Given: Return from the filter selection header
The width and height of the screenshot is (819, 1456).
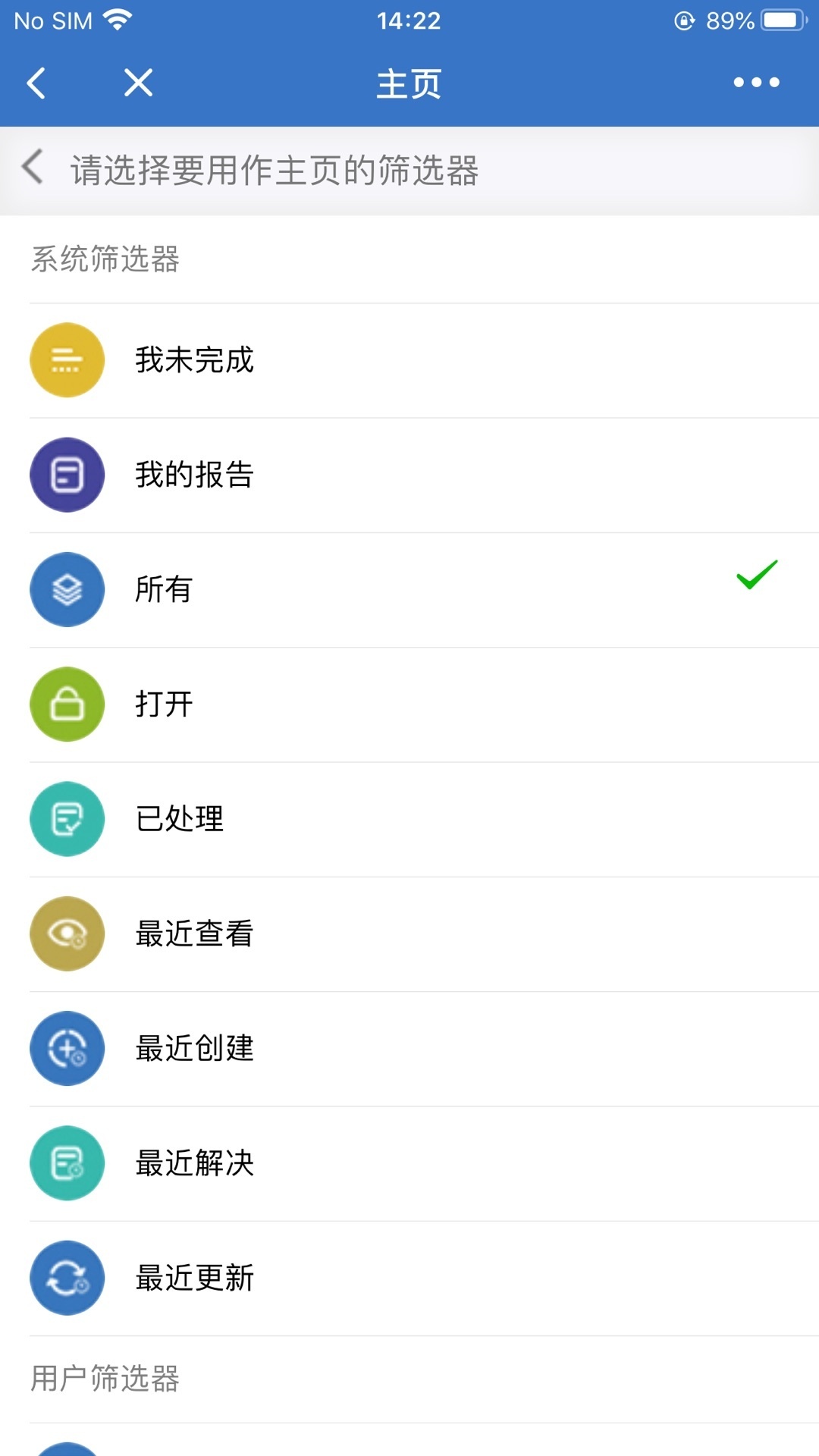Looking at the screenshot, I should (x=33, y=168).
